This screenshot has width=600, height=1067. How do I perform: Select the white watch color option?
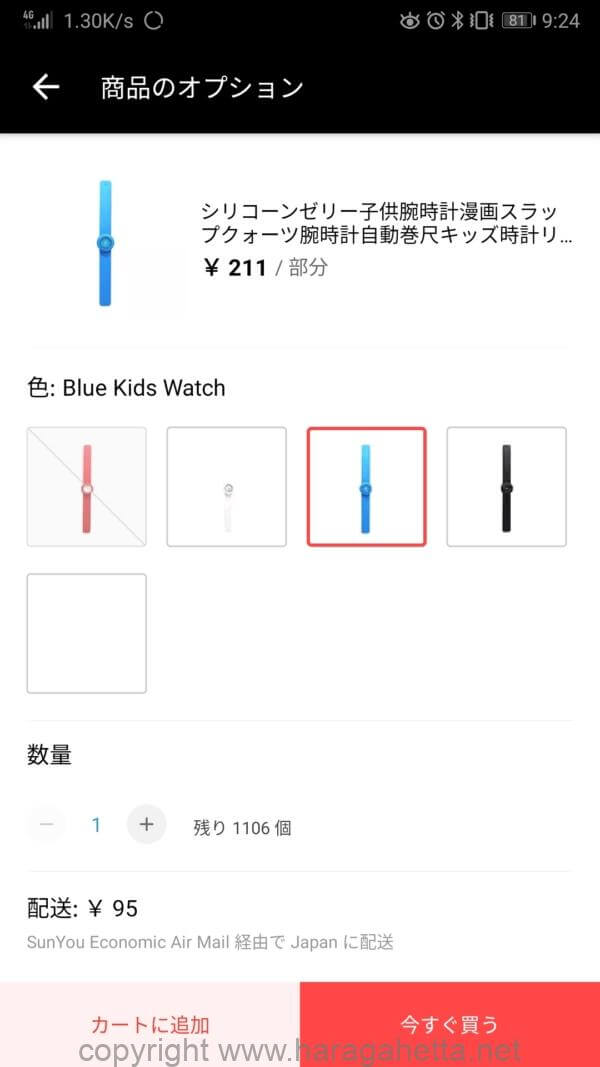(227, 487)
